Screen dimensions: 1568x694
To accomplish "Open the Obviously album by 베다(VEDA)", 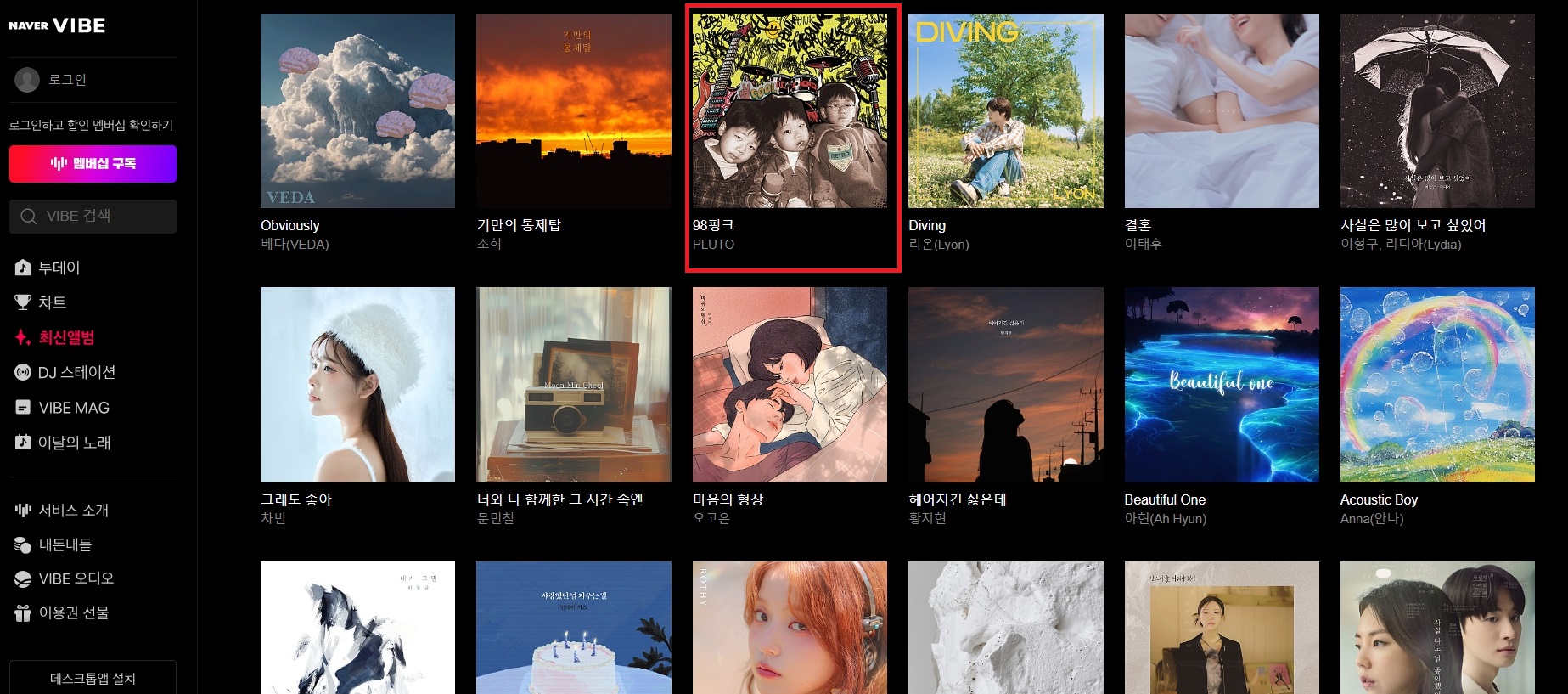I will pyautogui.click(x=357, y=110).
